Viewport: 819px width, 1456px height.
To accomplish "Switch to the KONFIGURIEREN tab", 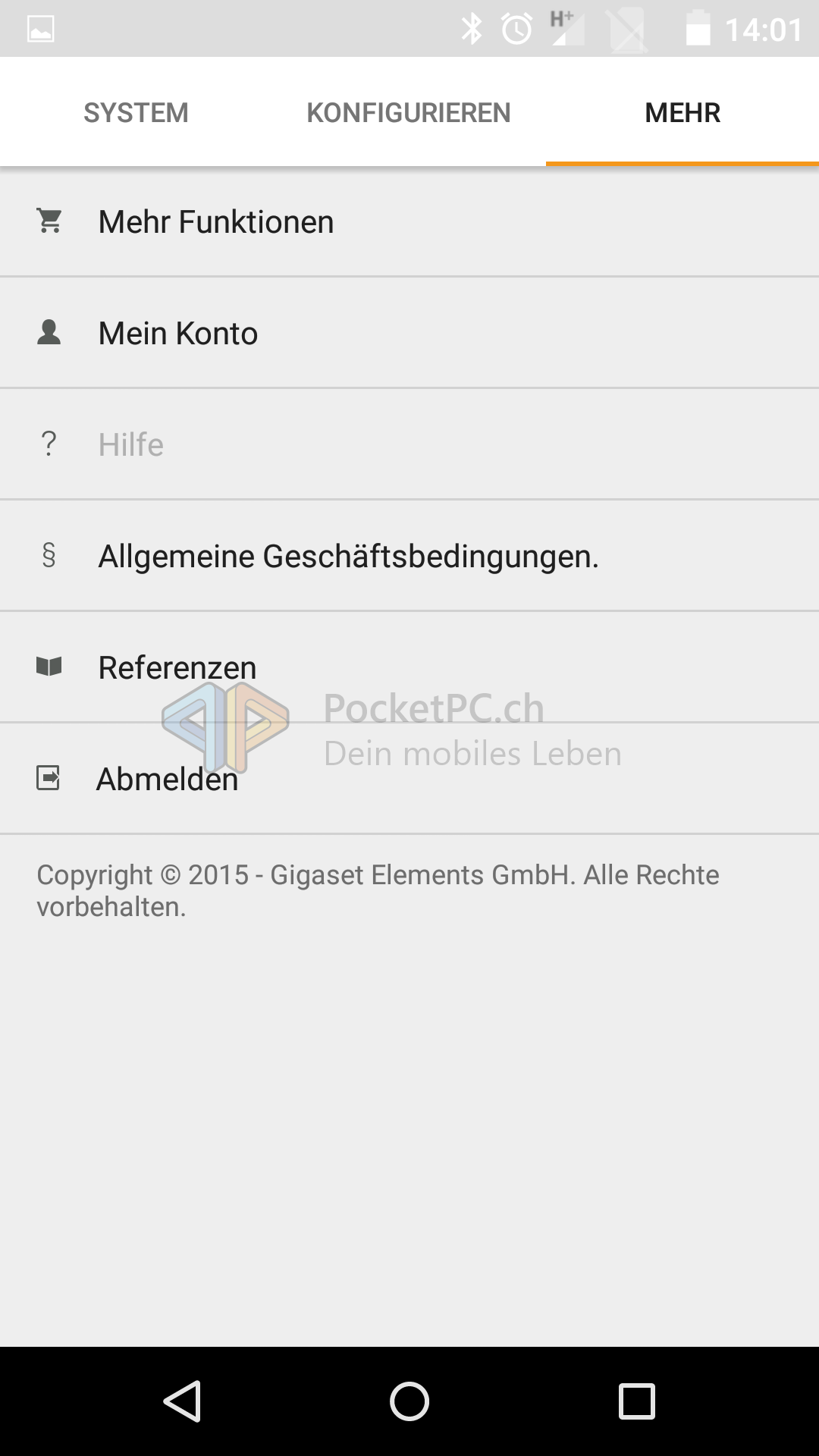I will 409,112.
